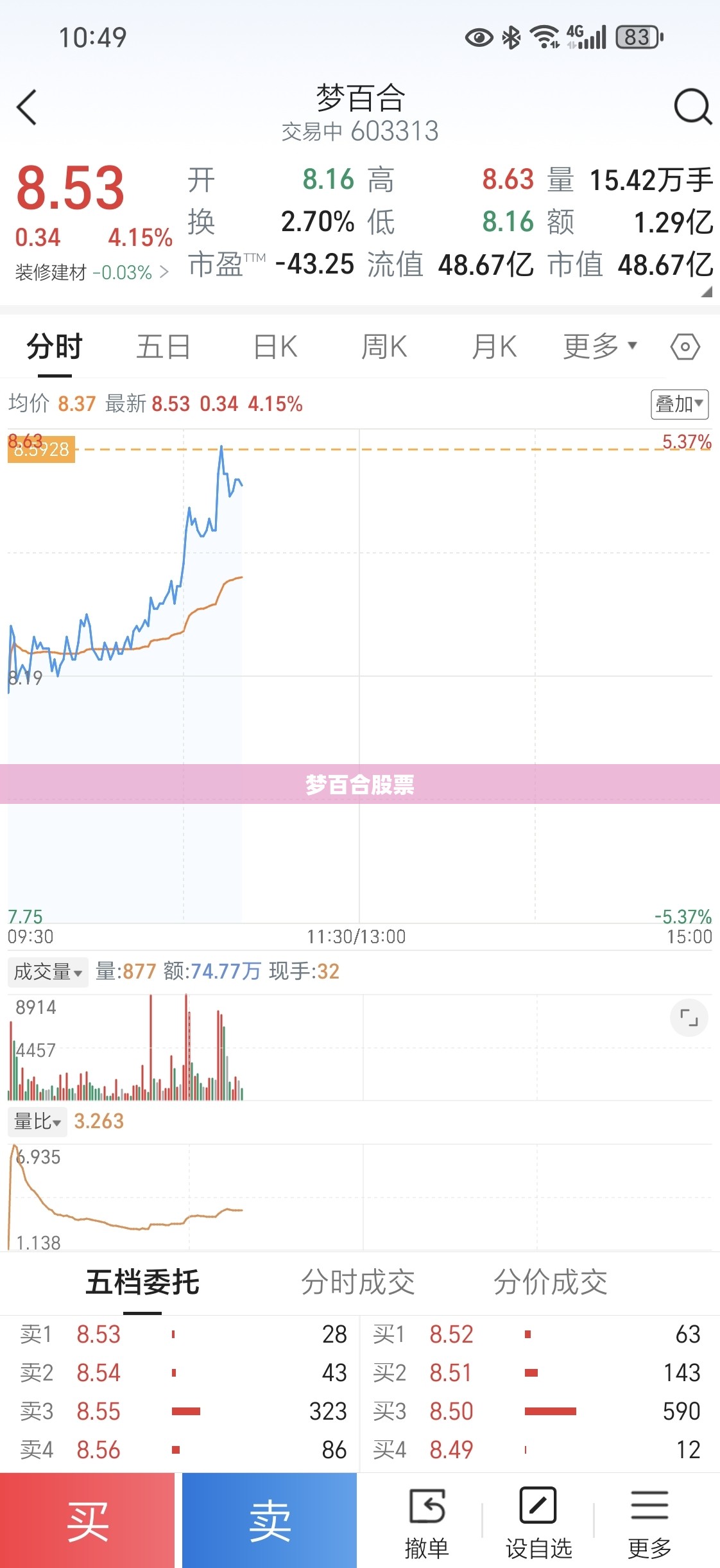Screen dimensions: 720x1568
Task: Open the 成交量 indicator dropdown
Action: click(48, 971)
